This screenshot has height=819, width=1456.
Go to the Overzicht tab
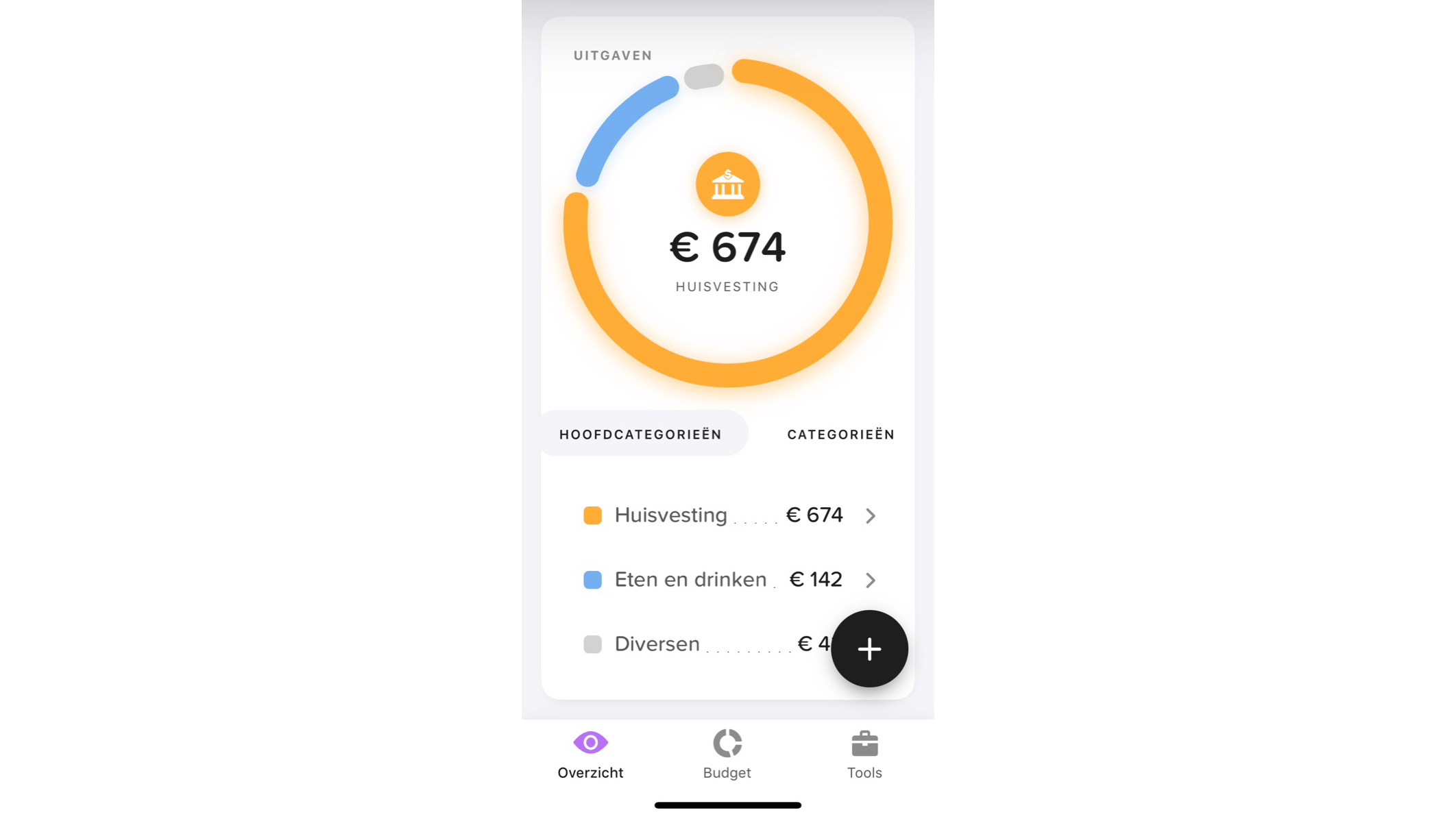[590, 755]
